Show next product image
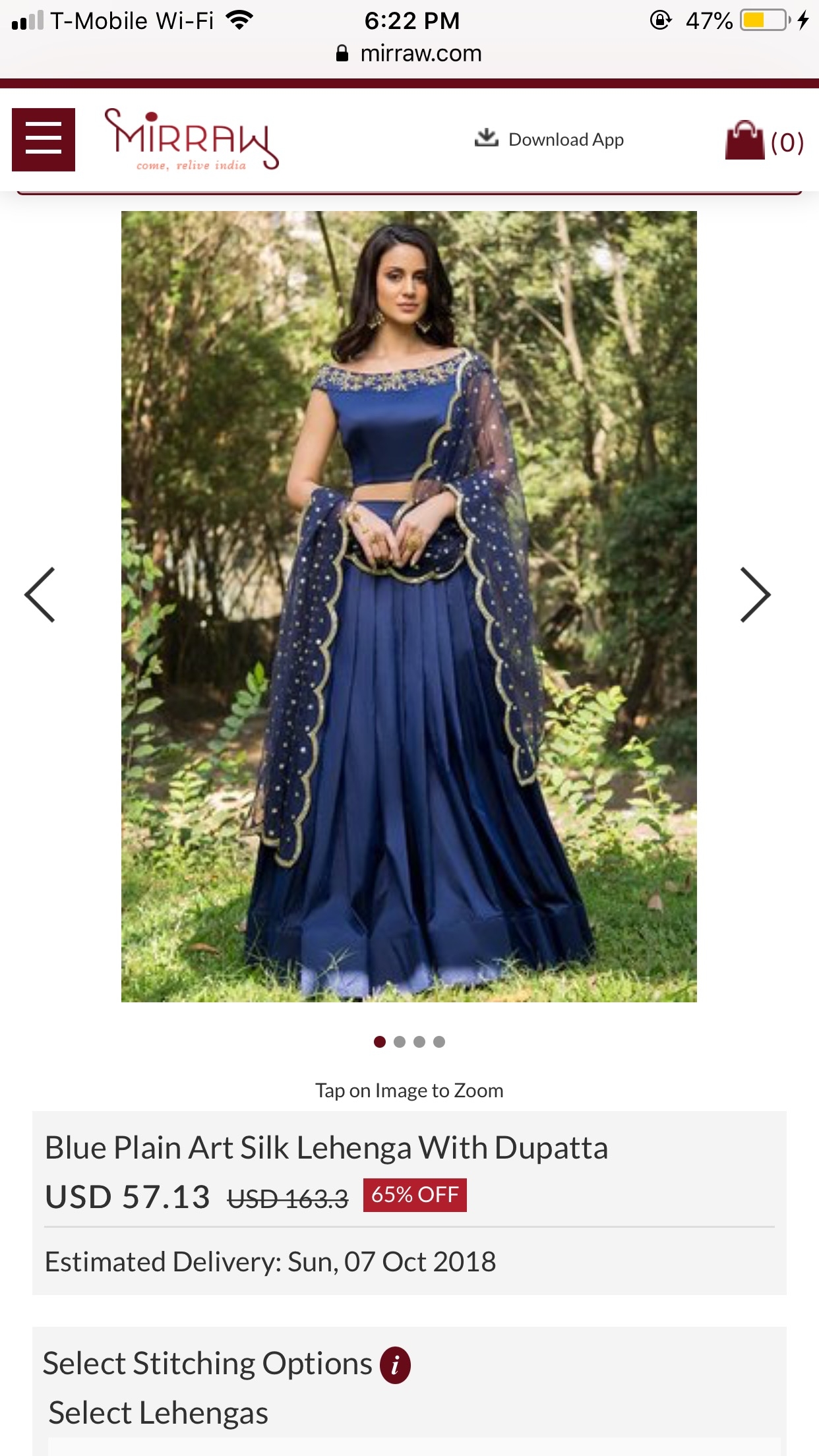The height and width of the screenshot is (1456, 819). [x=754, y=595]
